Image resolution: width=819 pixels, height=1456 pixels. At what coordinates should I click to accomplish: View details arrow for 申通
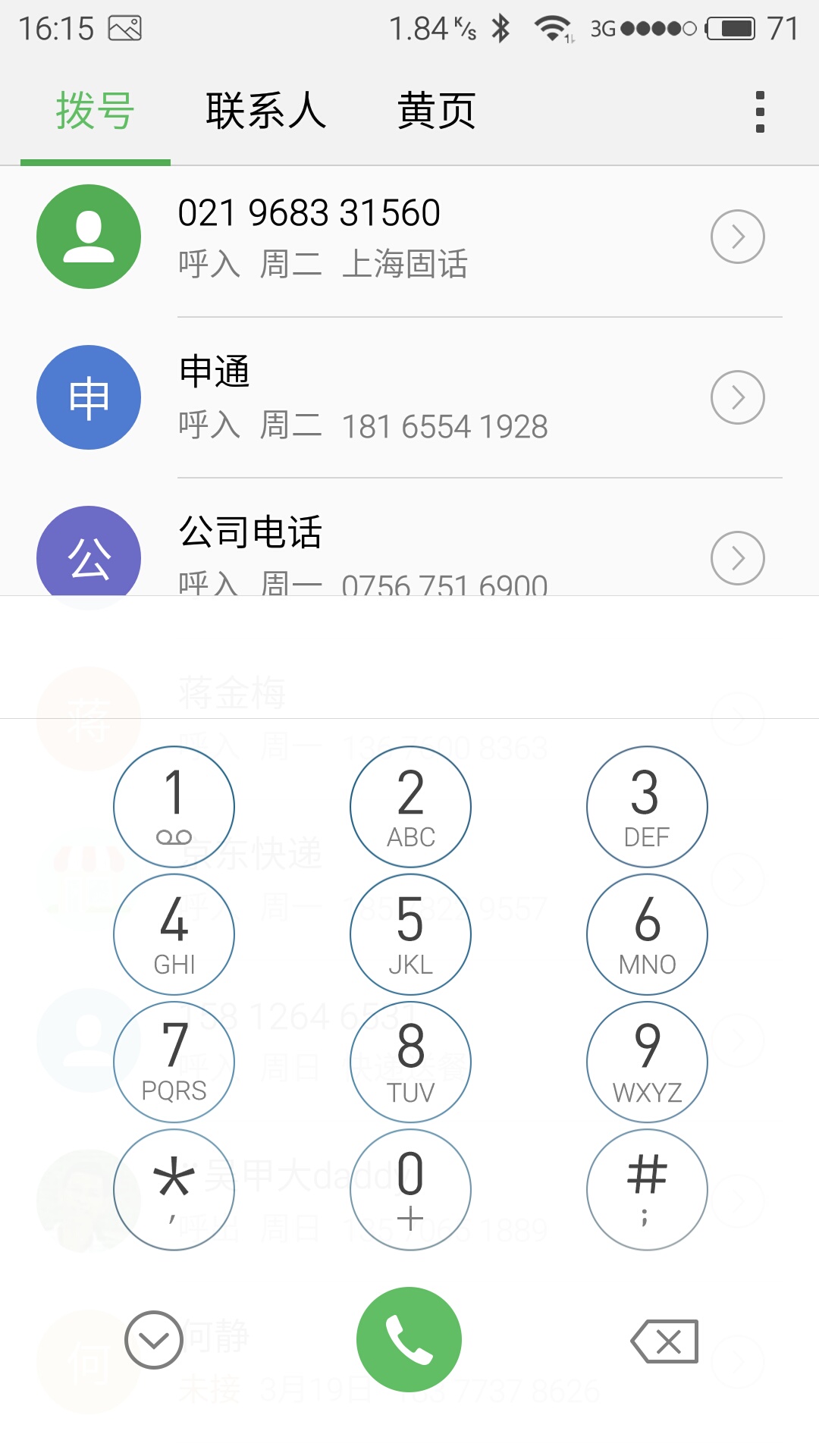click(x=738, y=397)
